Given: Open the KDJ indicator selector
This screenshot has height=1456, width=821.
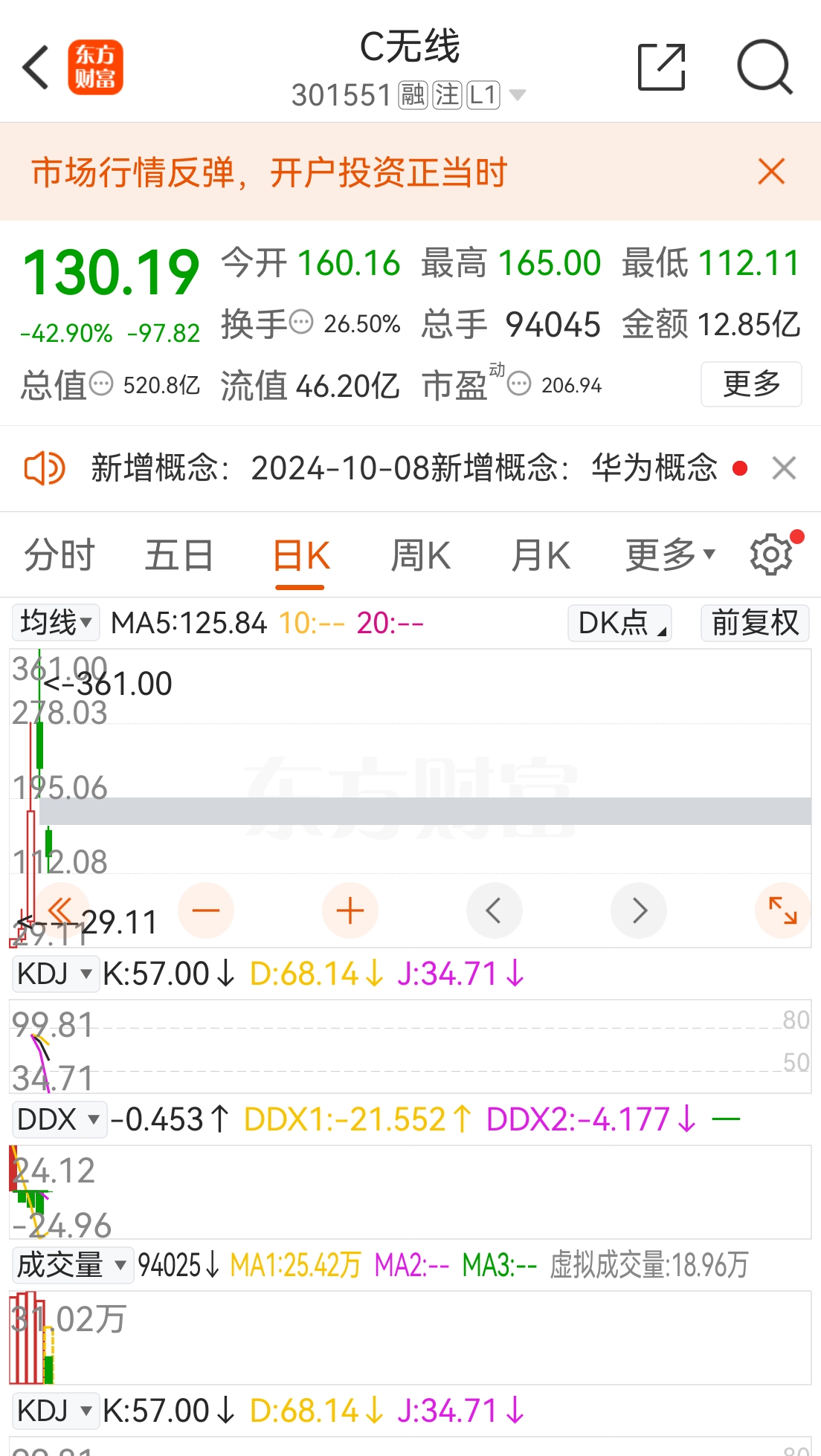Looking at the screenshot, I should pyautogui.click(x=56, y=974).
